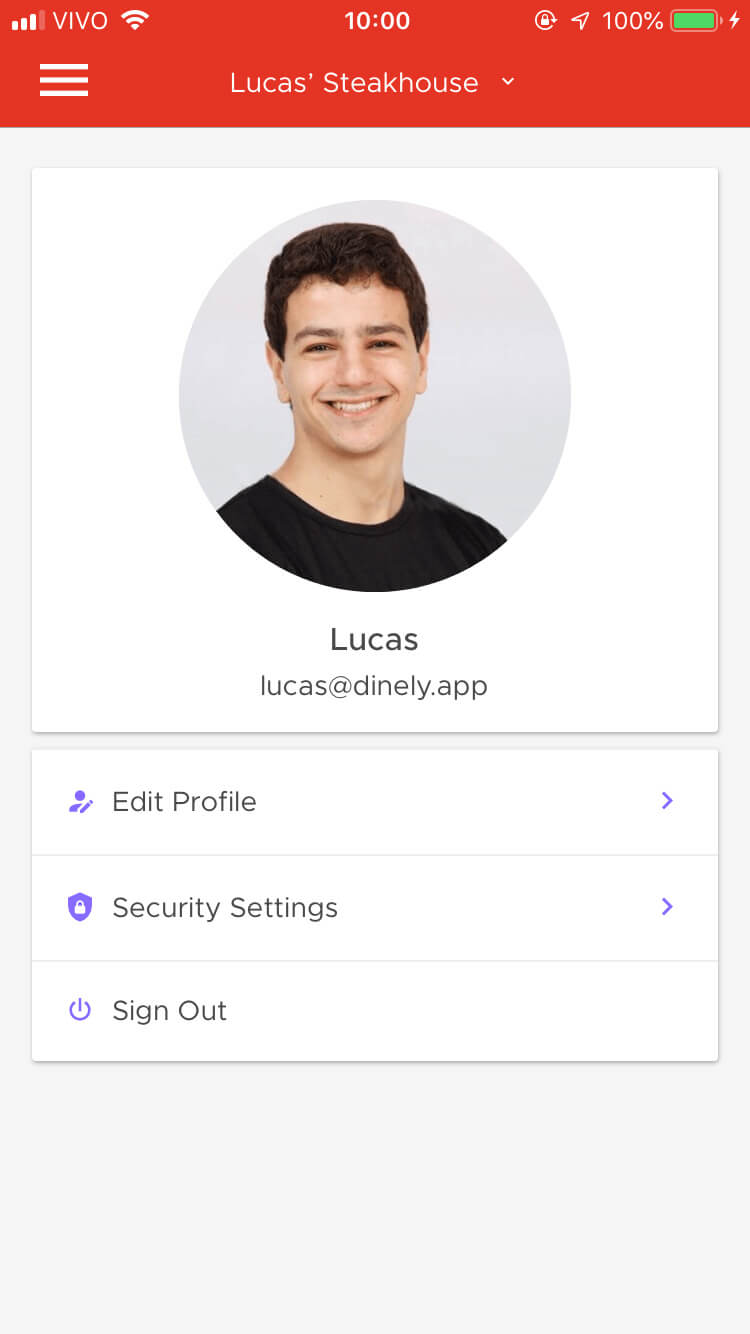Go to Security Settings

(375, 908)
